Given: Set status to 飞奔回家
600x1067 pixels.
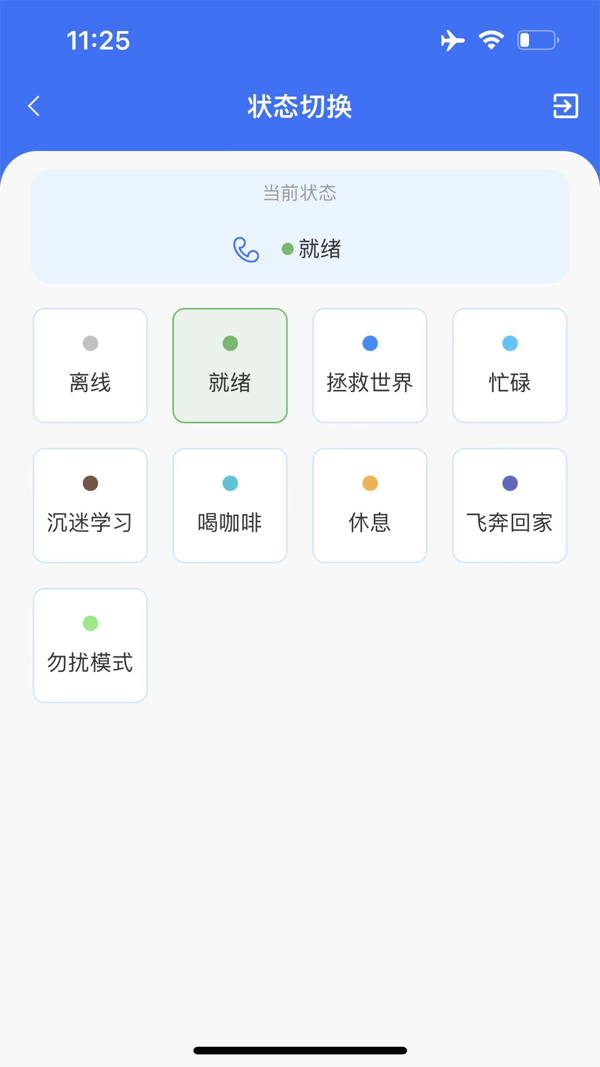Looking at the screenshot, I should [x=510, y=506].
